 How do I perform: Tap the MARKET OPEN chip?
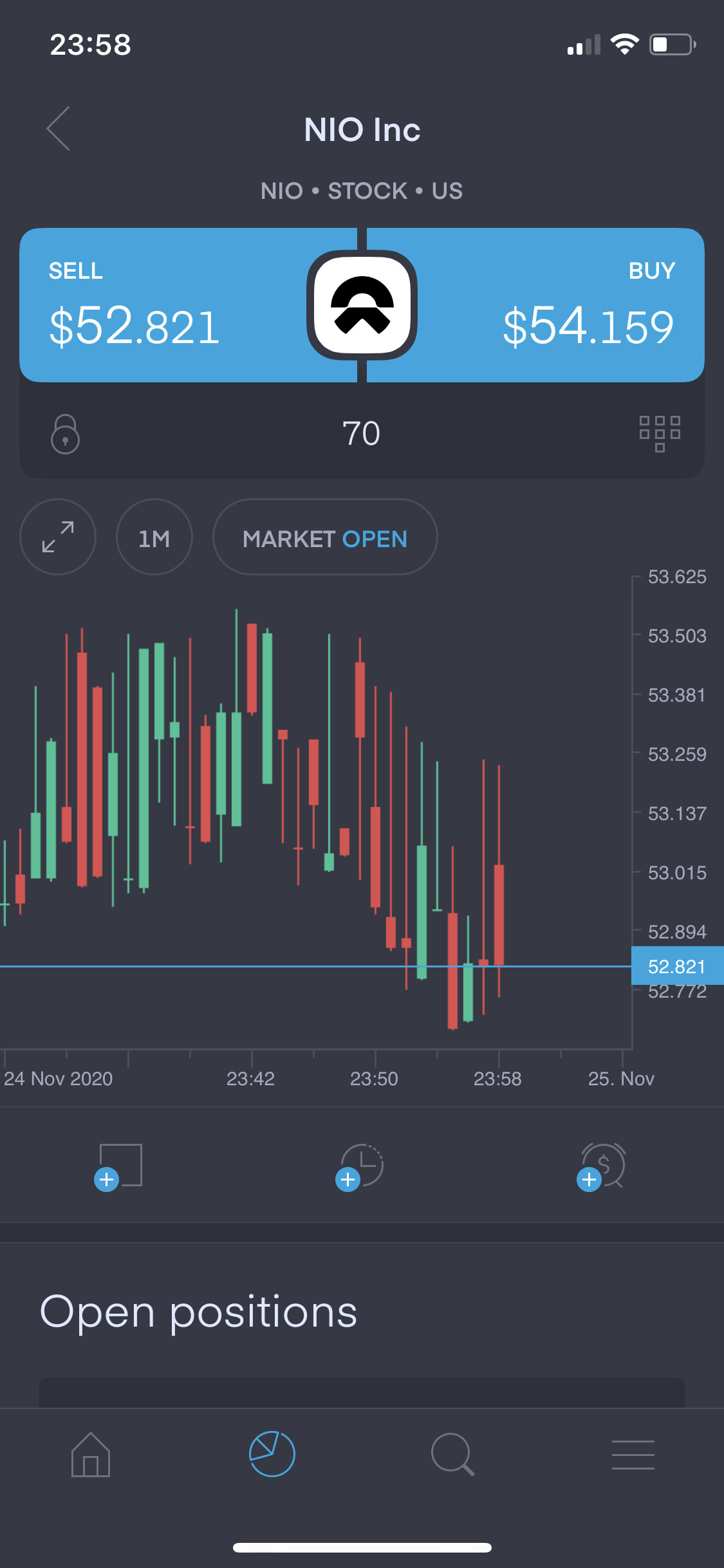[x=325, y=537]
